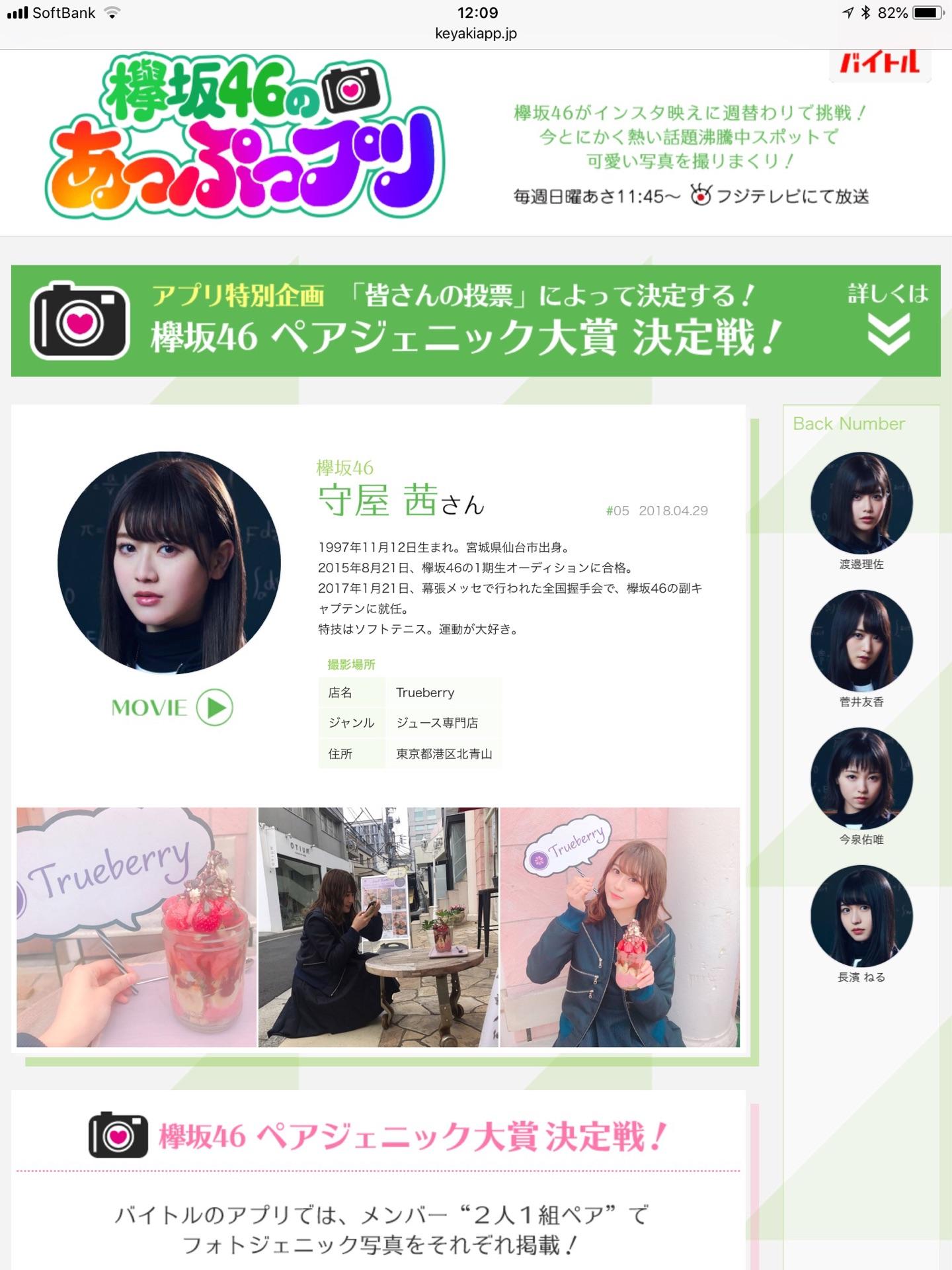The width and height of the screenshot is (952, 1270).
Task: Open the バイトル link
Action: (x=879, y=63)
